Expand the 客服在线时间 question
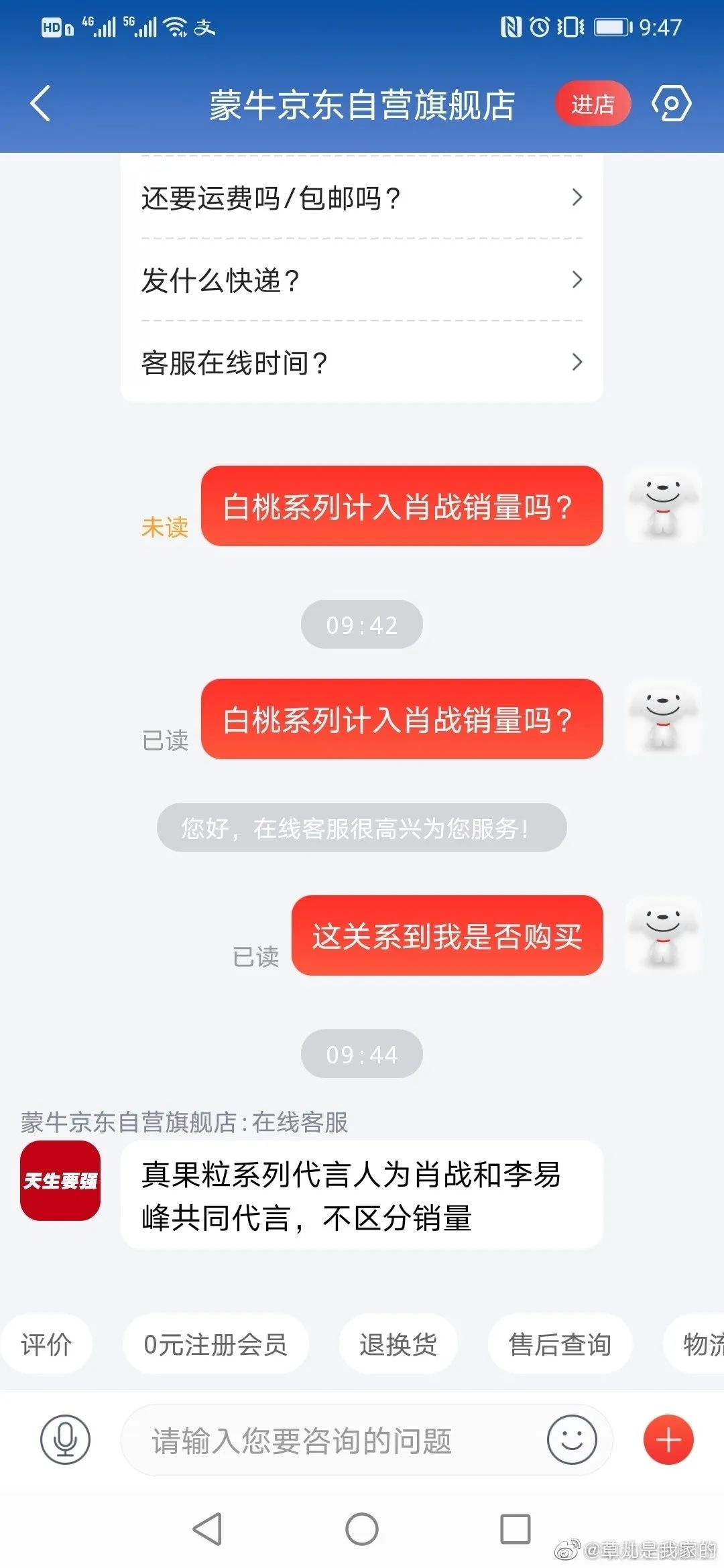This screenshot has height=1568, width=724. [362, 363]
